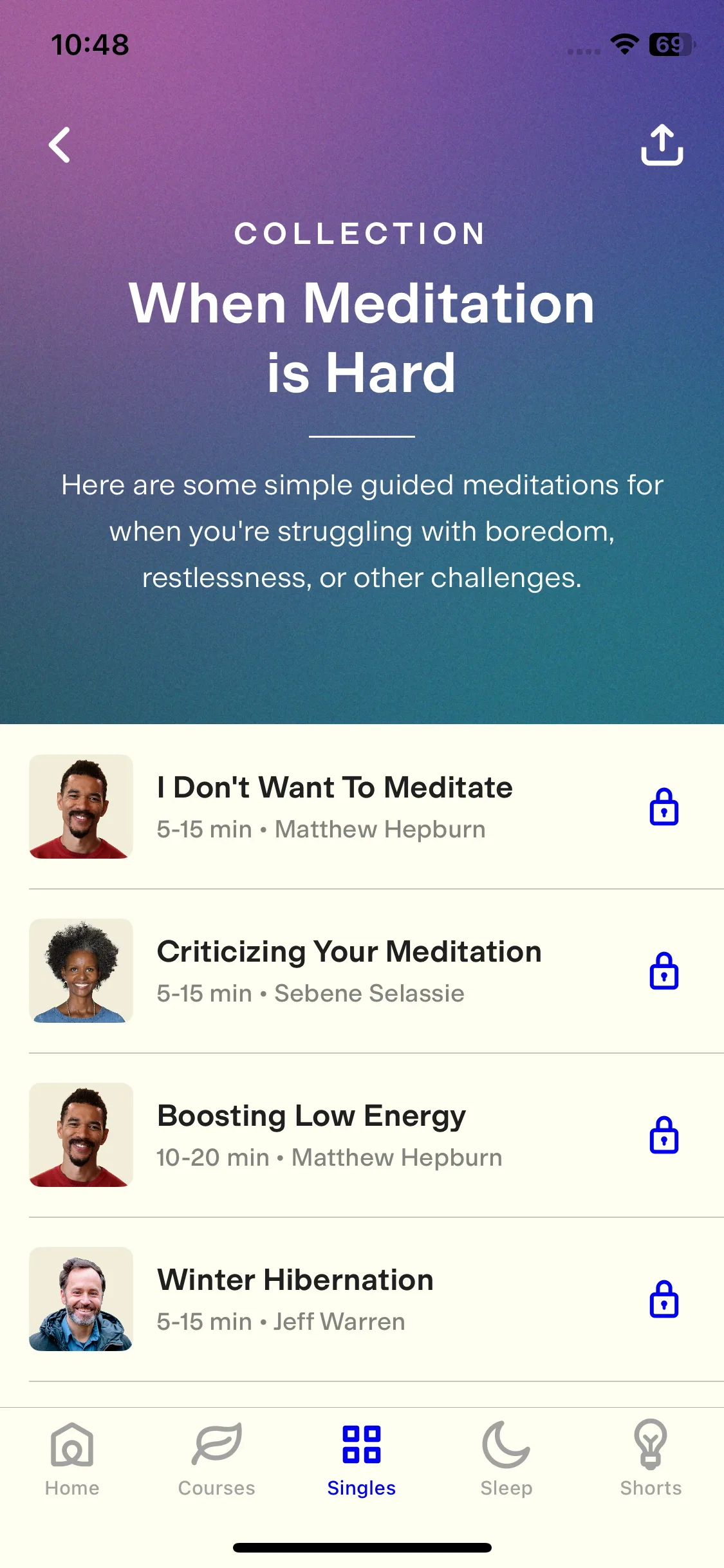Share this meditation collection

pos(662,145)
